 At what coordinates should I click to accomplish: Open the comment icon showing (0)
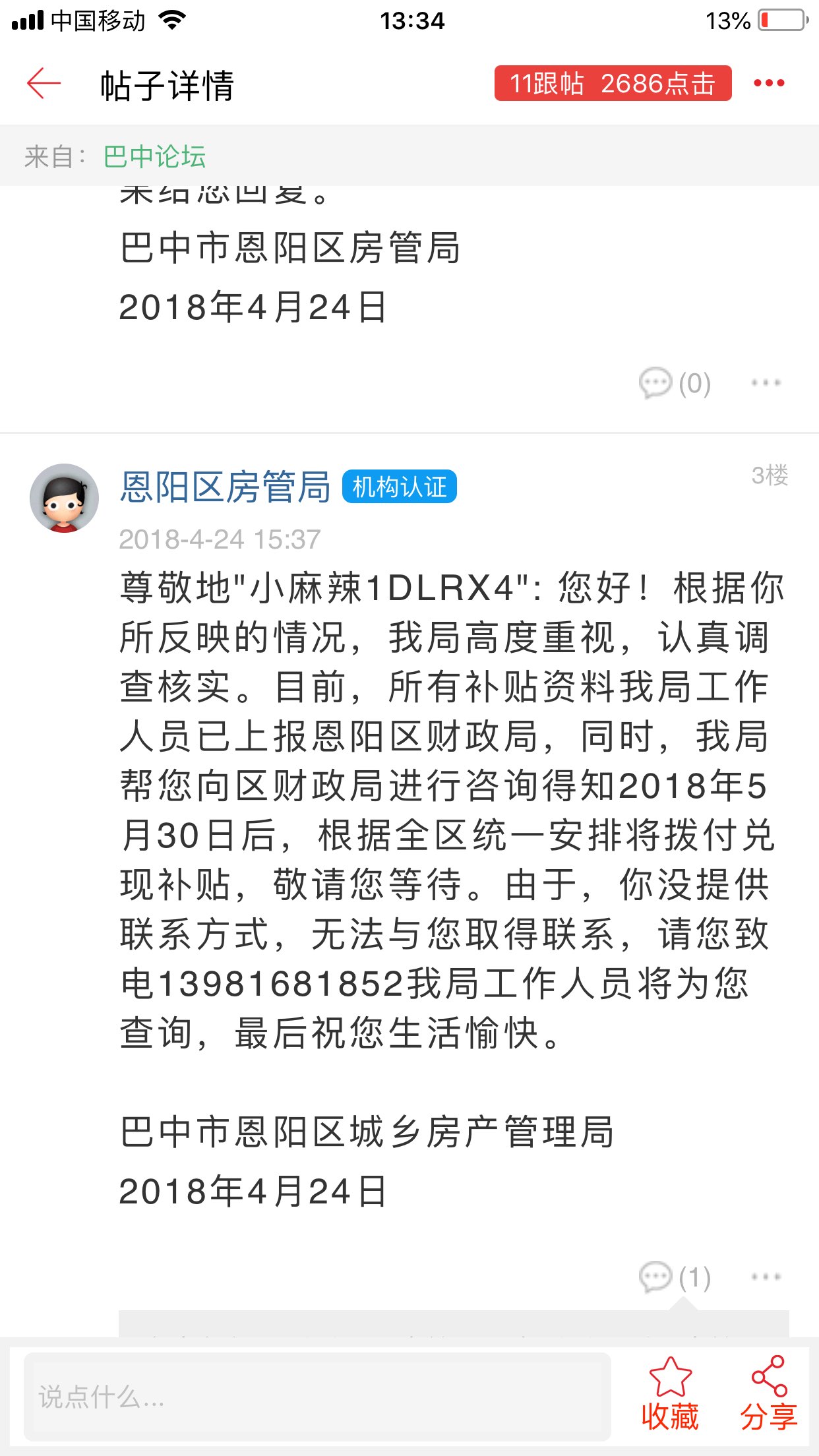[674, 382]
